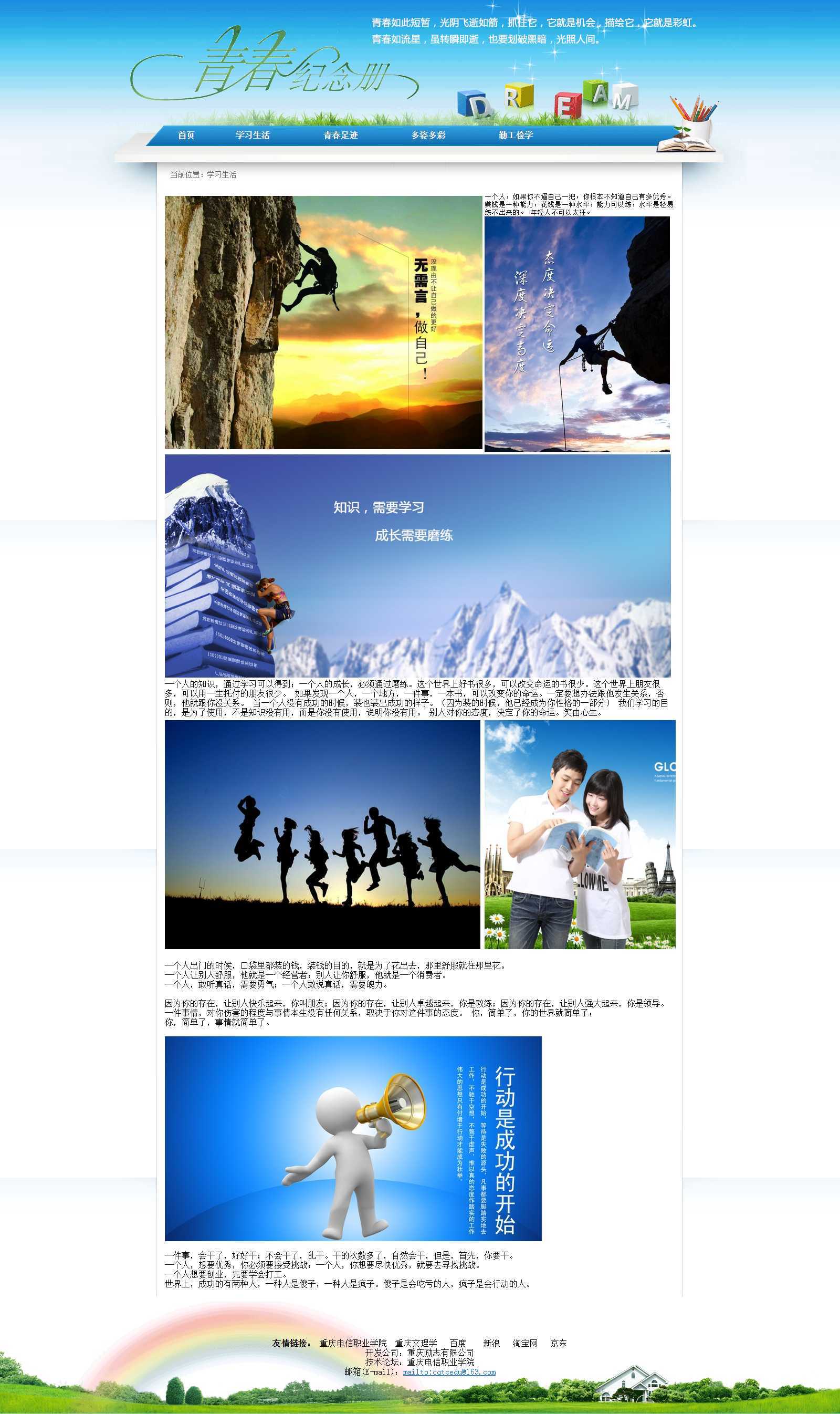
Task: Open the 京东 link
Action: point(558,1343)
